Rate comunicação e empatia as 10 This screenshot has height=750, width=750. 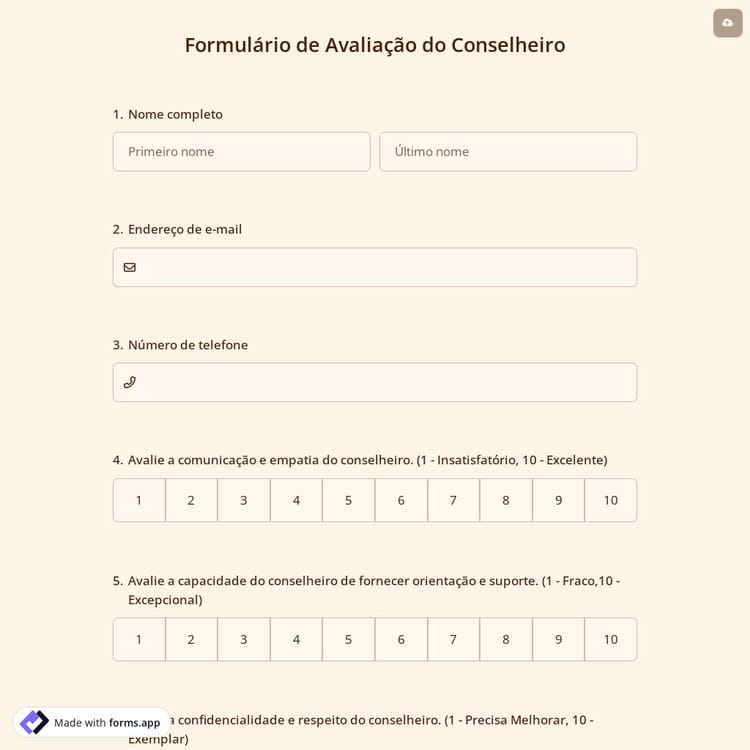(610, 500)
